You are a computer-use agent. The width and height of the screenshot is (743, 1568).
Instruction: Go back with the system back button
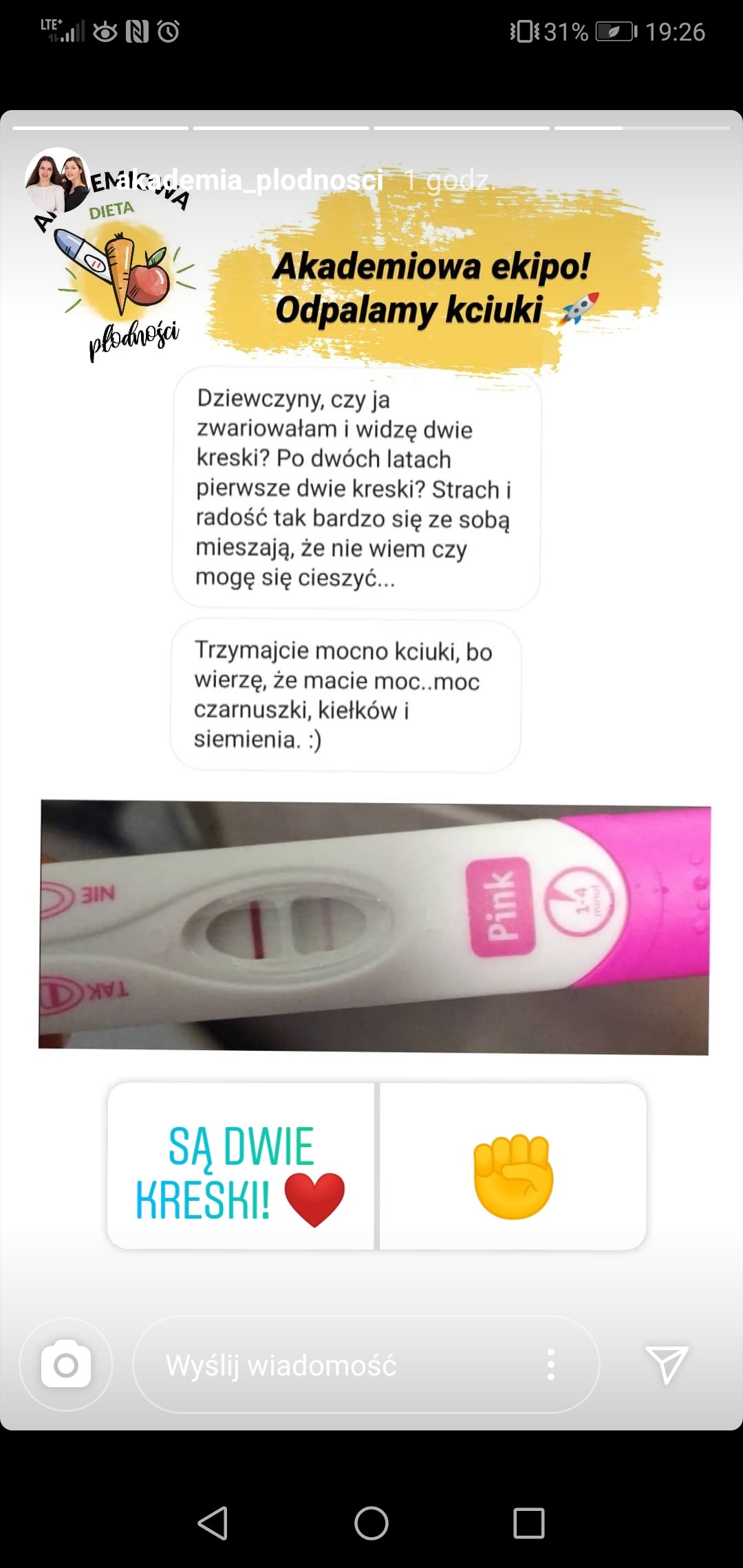[x=213, y=1523]
